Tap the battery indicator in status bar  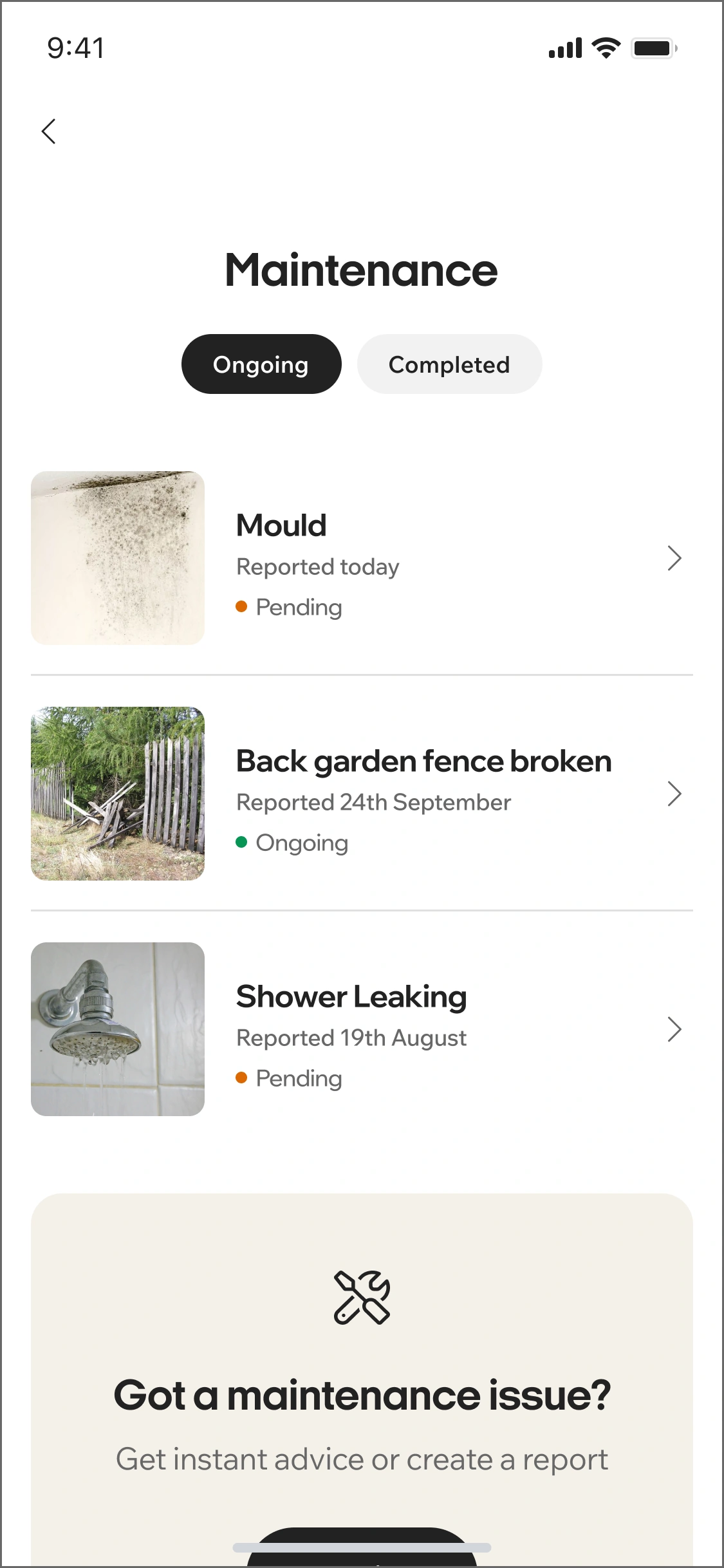653,47
